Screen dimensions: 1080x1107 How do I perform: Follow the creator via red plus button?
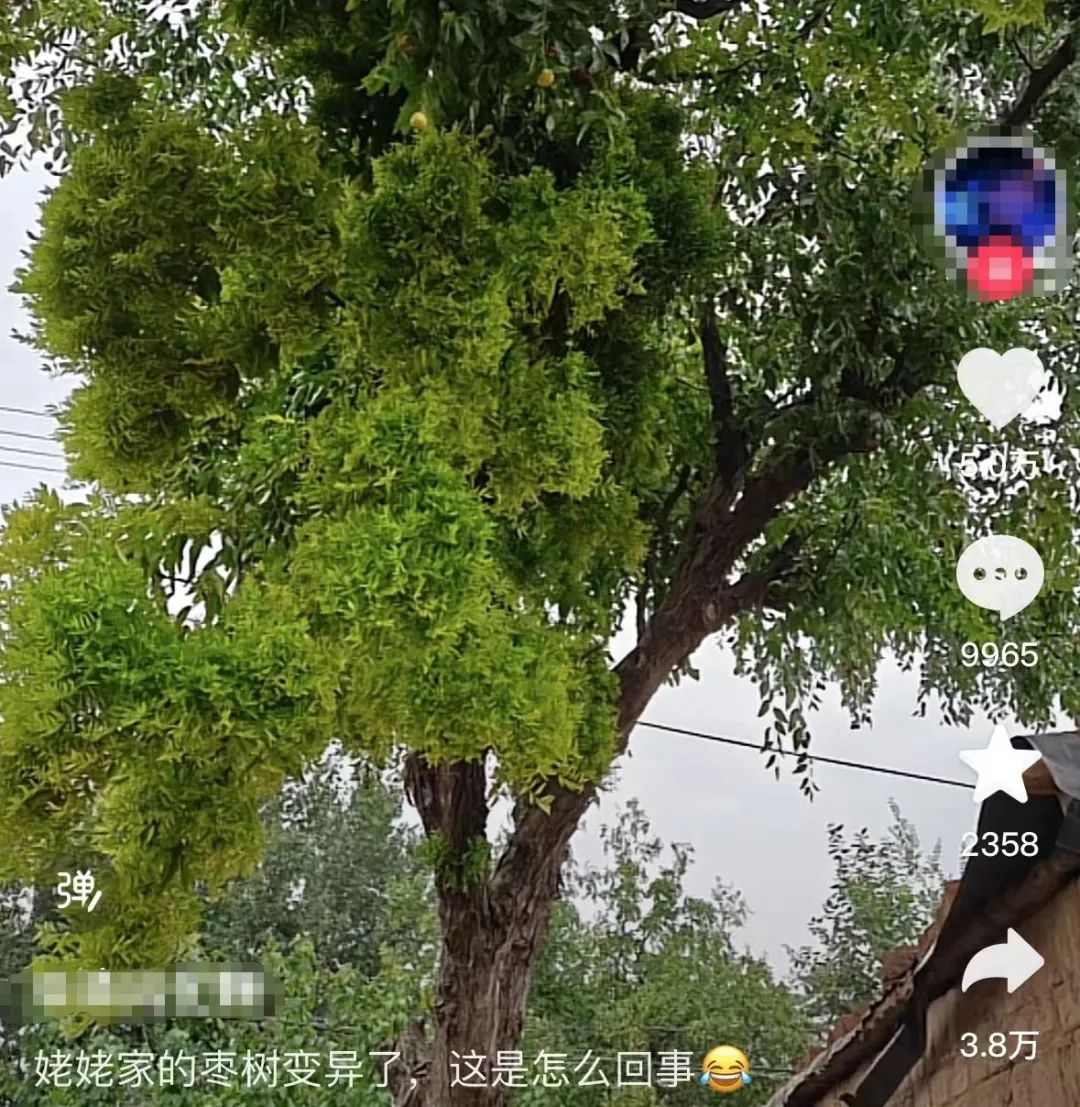[x=999, y=270]
